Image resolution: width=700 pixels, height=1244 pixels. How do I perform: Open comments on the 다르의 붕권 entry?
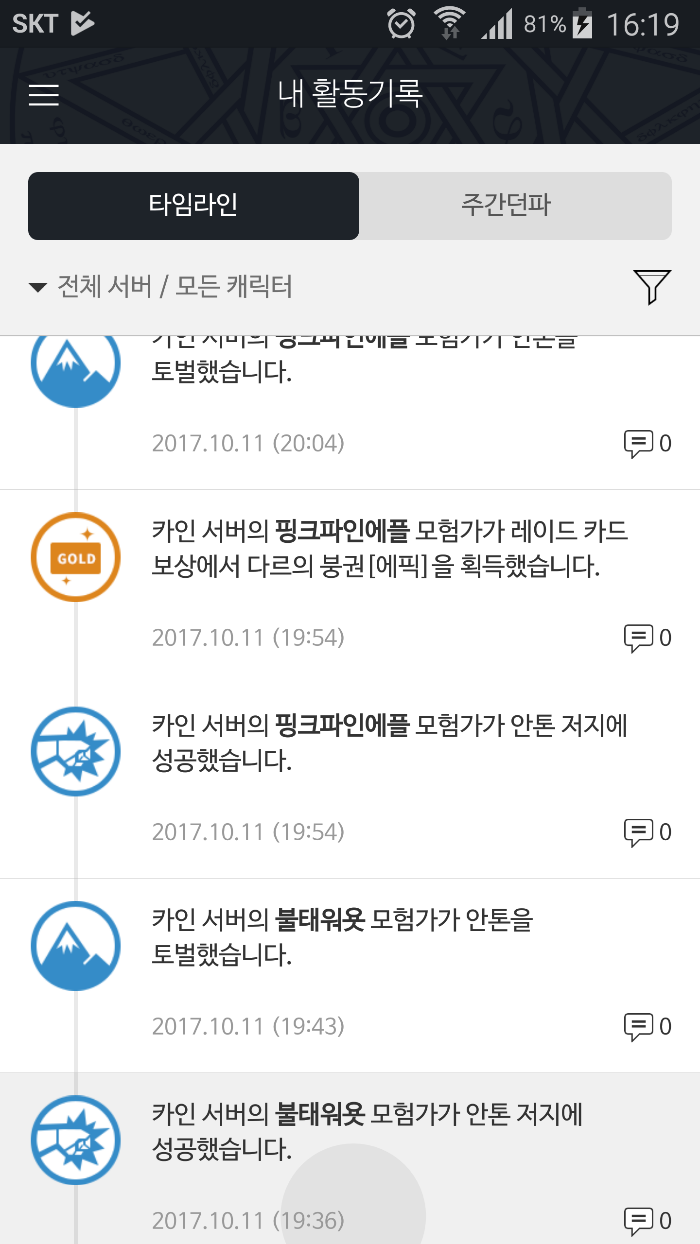[647, 637]
